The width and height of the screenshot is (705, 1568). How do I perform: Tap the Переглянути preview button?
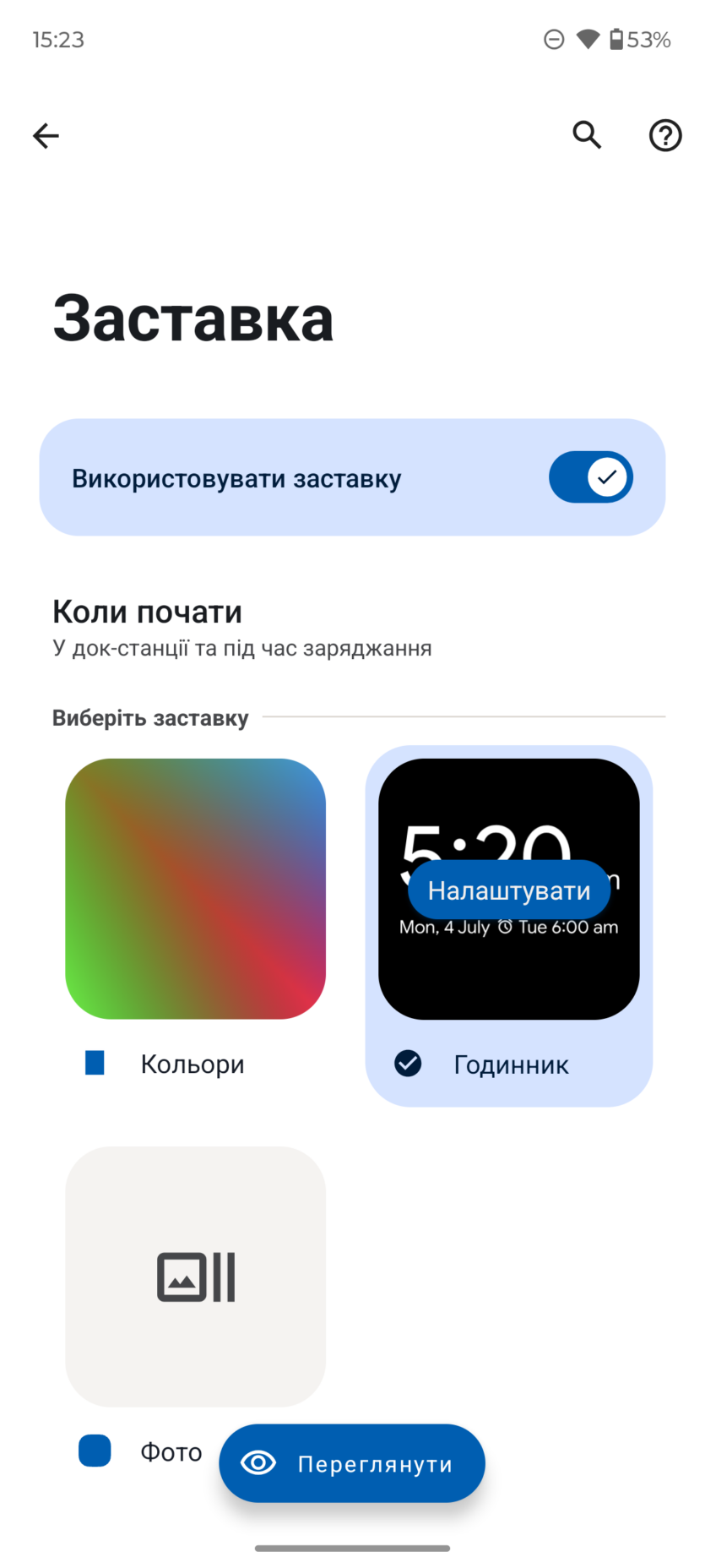[352, 1463]
